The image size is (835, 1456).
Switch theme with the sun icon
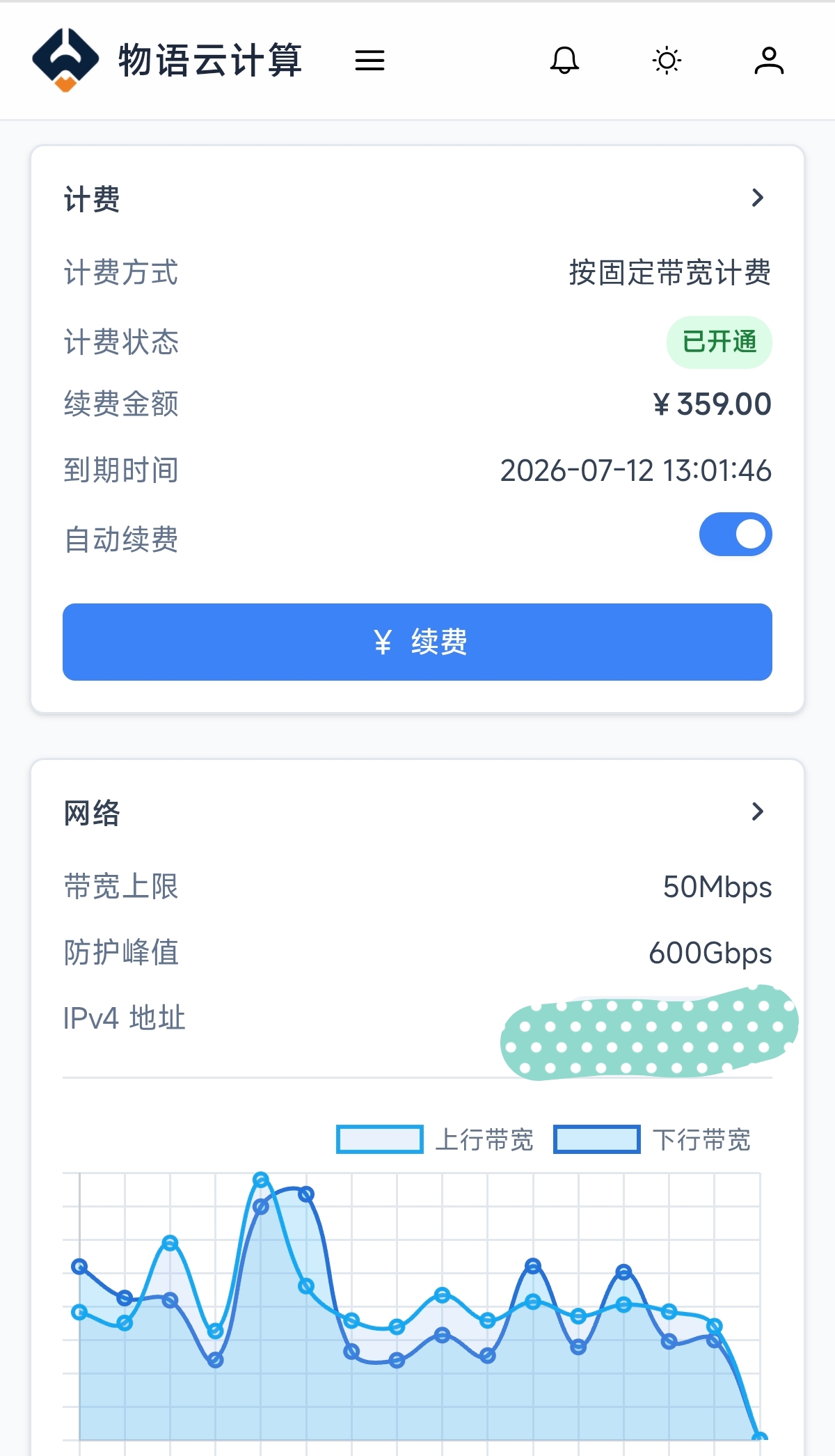[667, 61]
